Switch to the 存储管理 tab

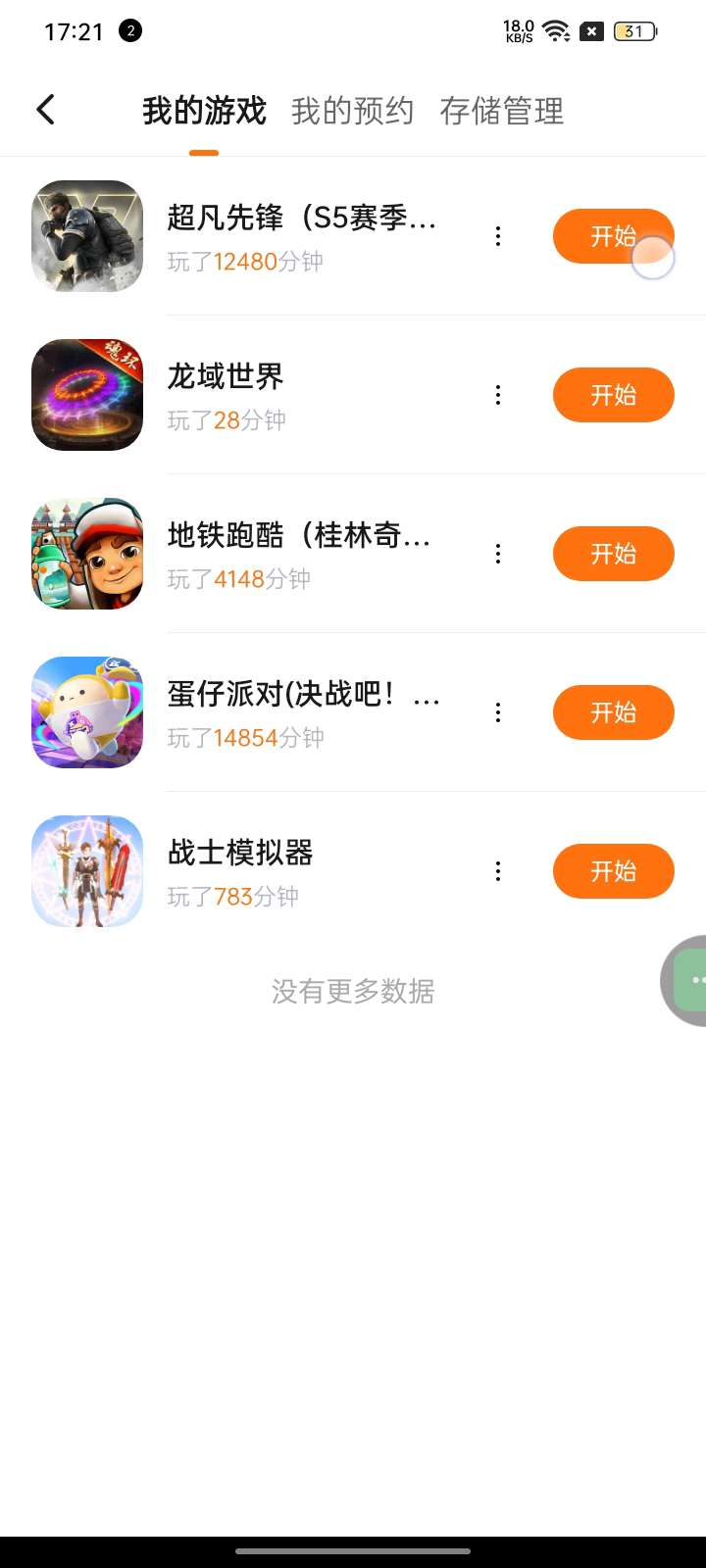(501, 111)
